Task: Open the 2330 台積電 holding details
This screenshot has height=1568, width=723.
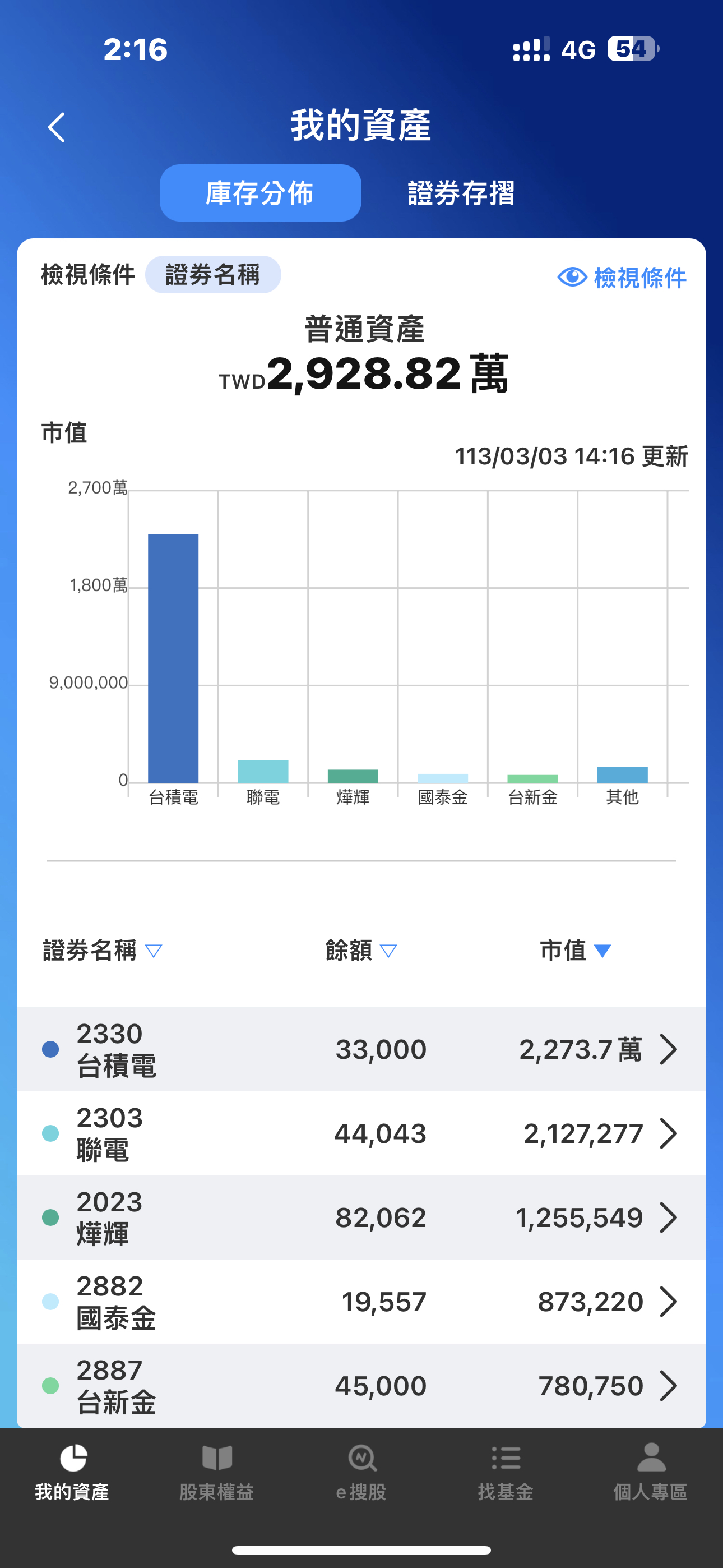Action: click(361, 1049)
